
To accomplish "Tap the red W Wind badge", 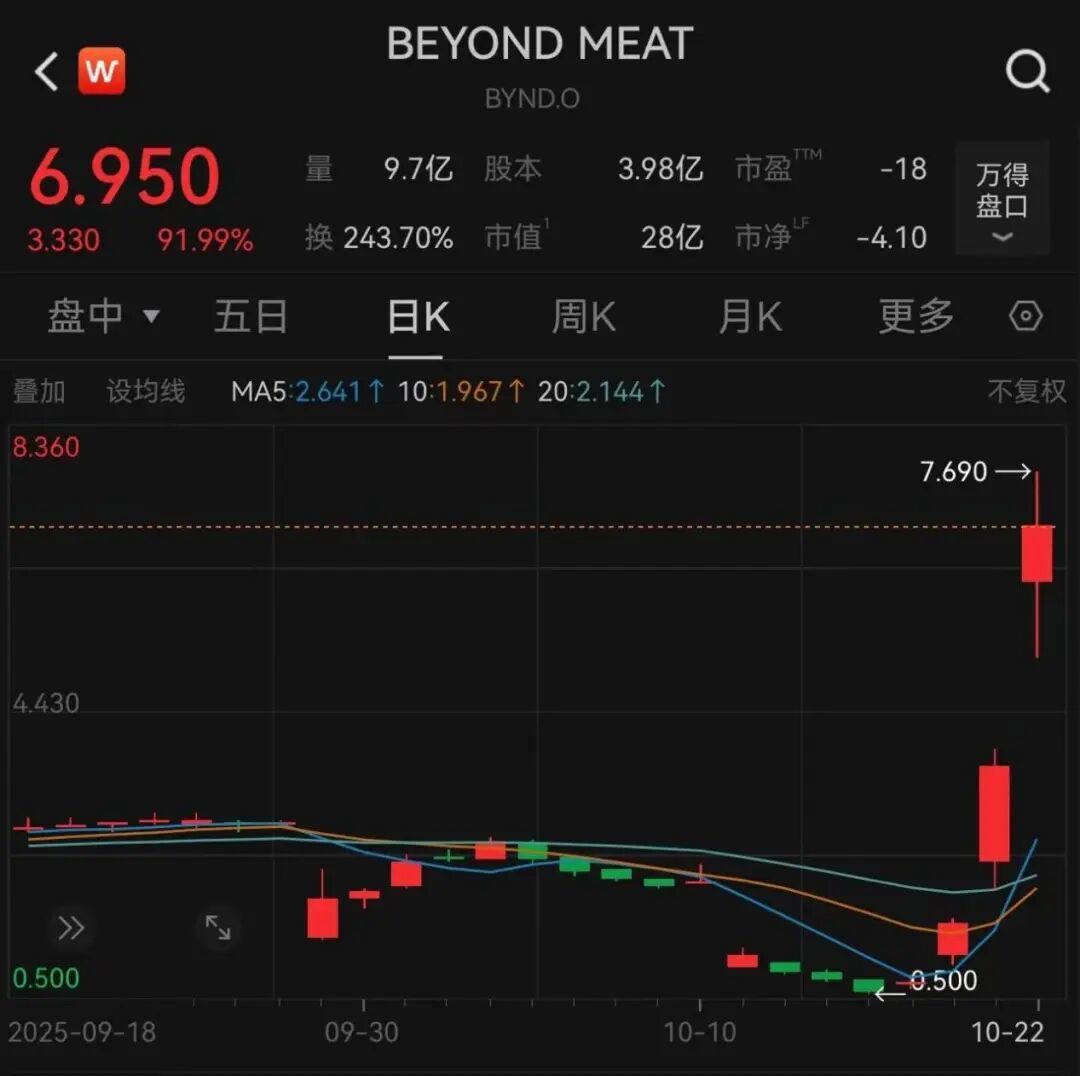I will coord(102,72).
